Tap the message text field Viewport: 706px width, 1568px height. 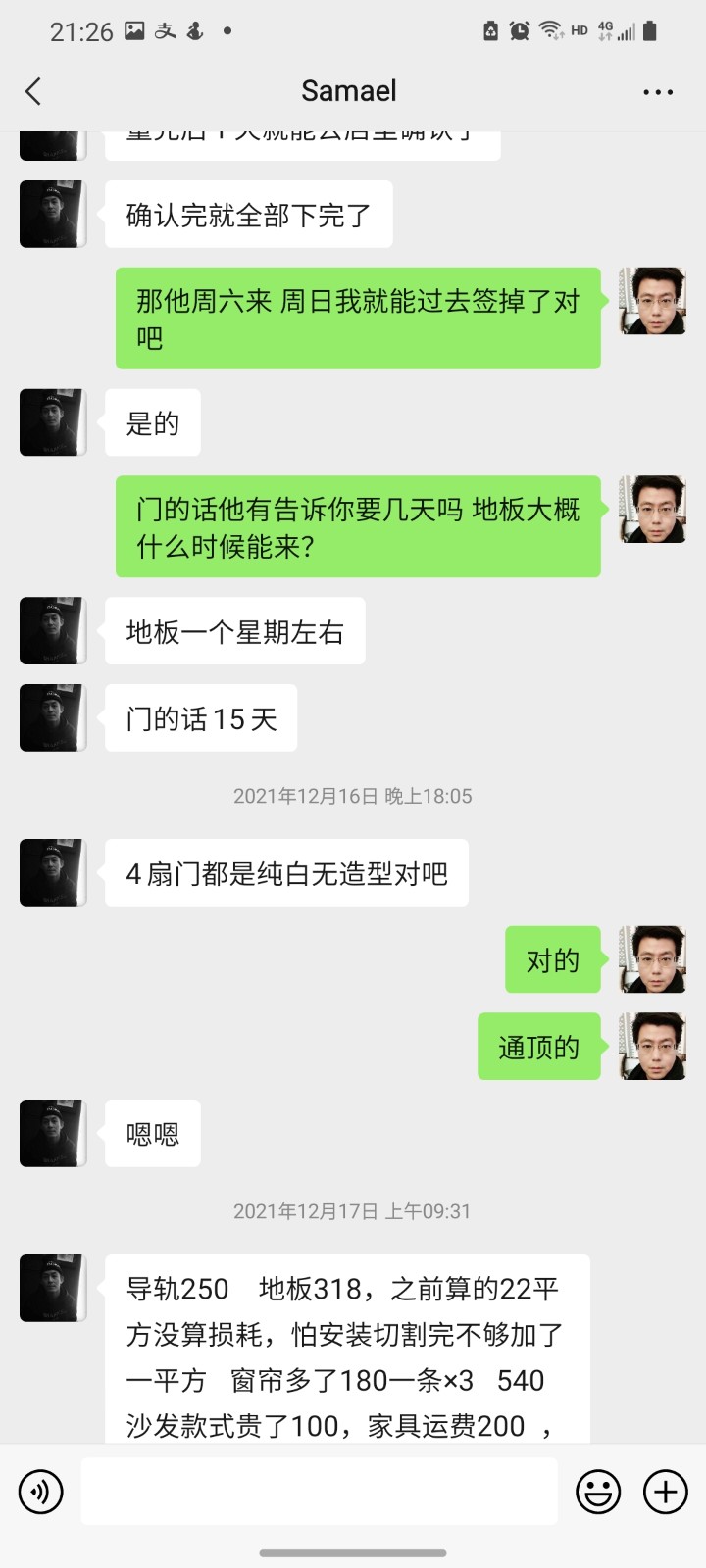pos(319,1491)
